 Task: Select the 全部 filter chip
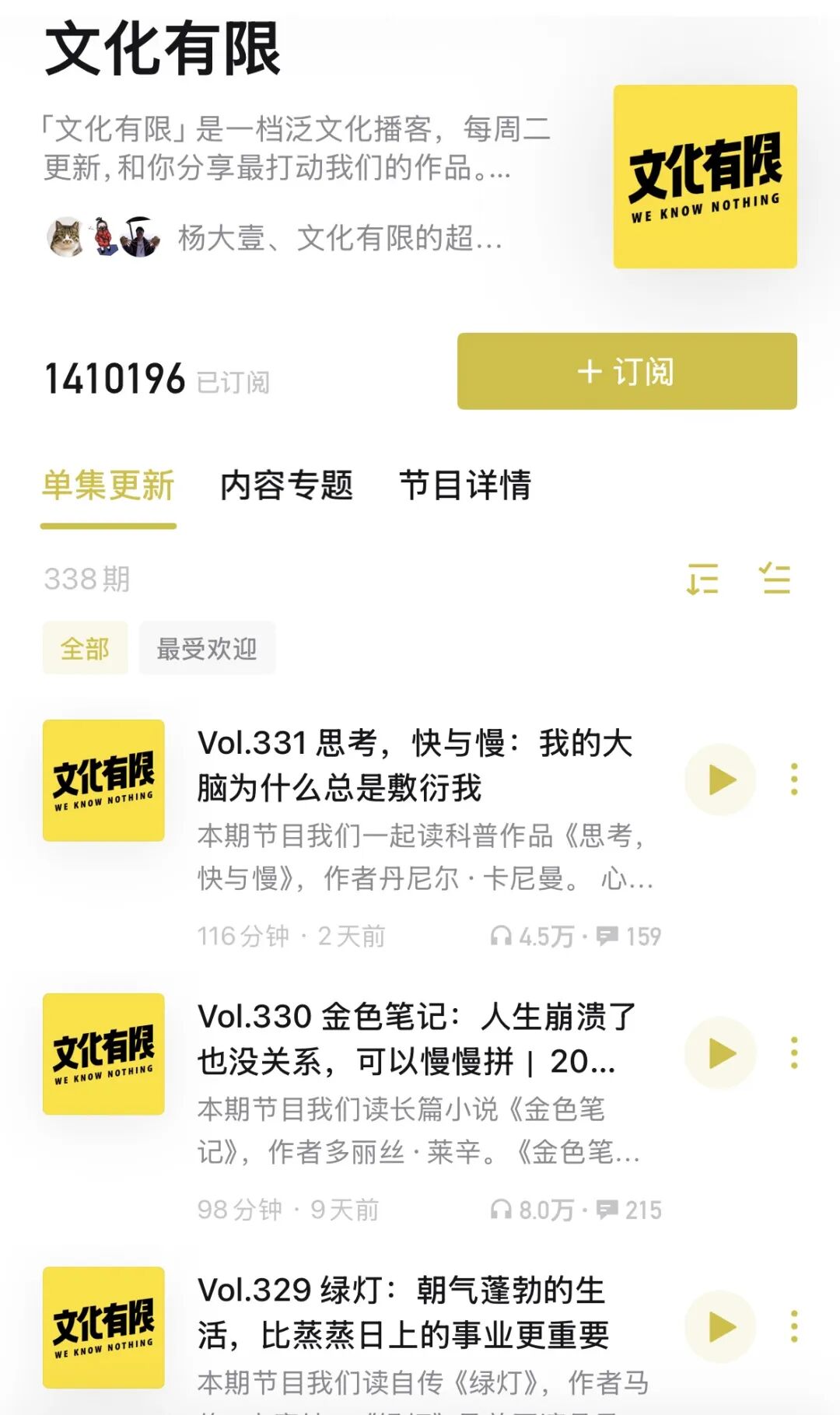85,648
